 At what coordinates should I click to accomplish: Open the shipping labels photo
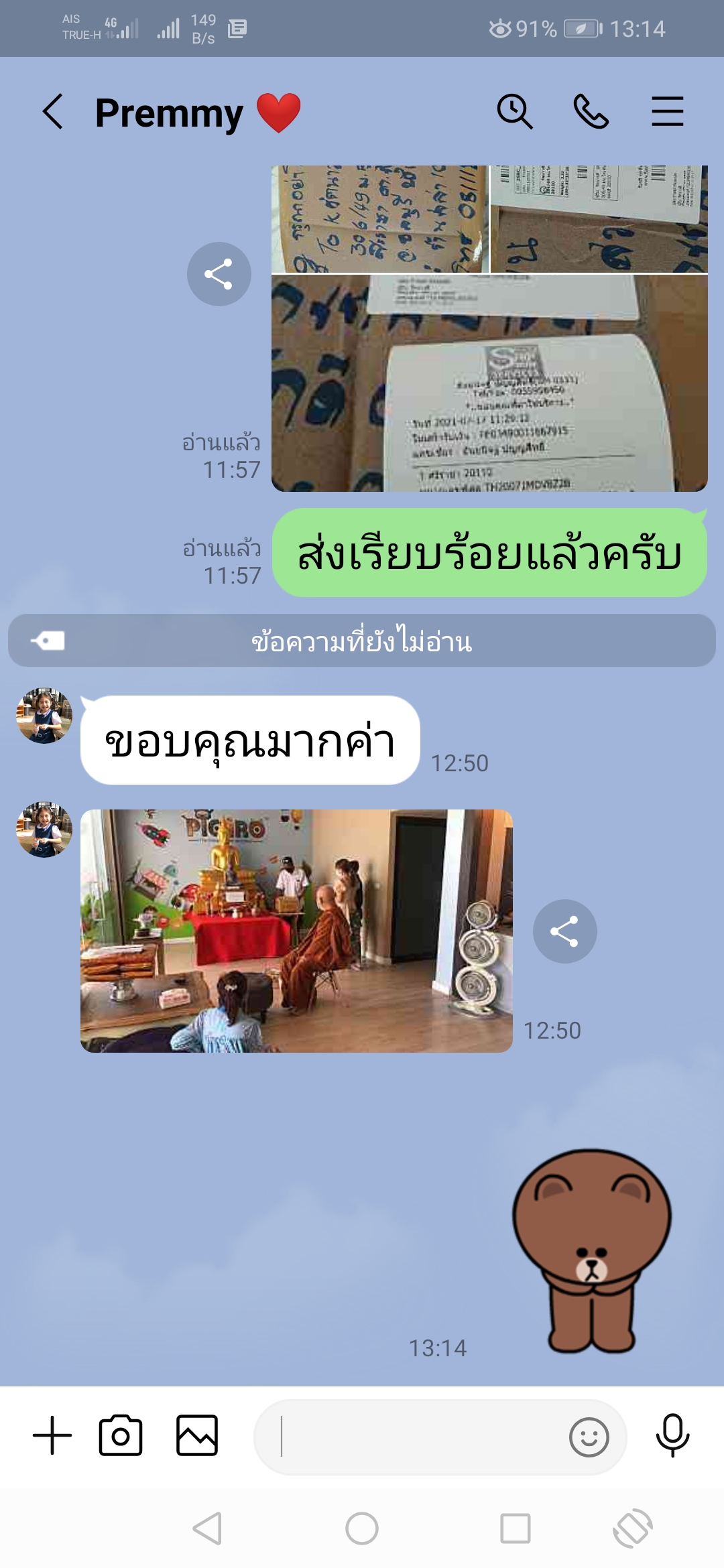599,219
